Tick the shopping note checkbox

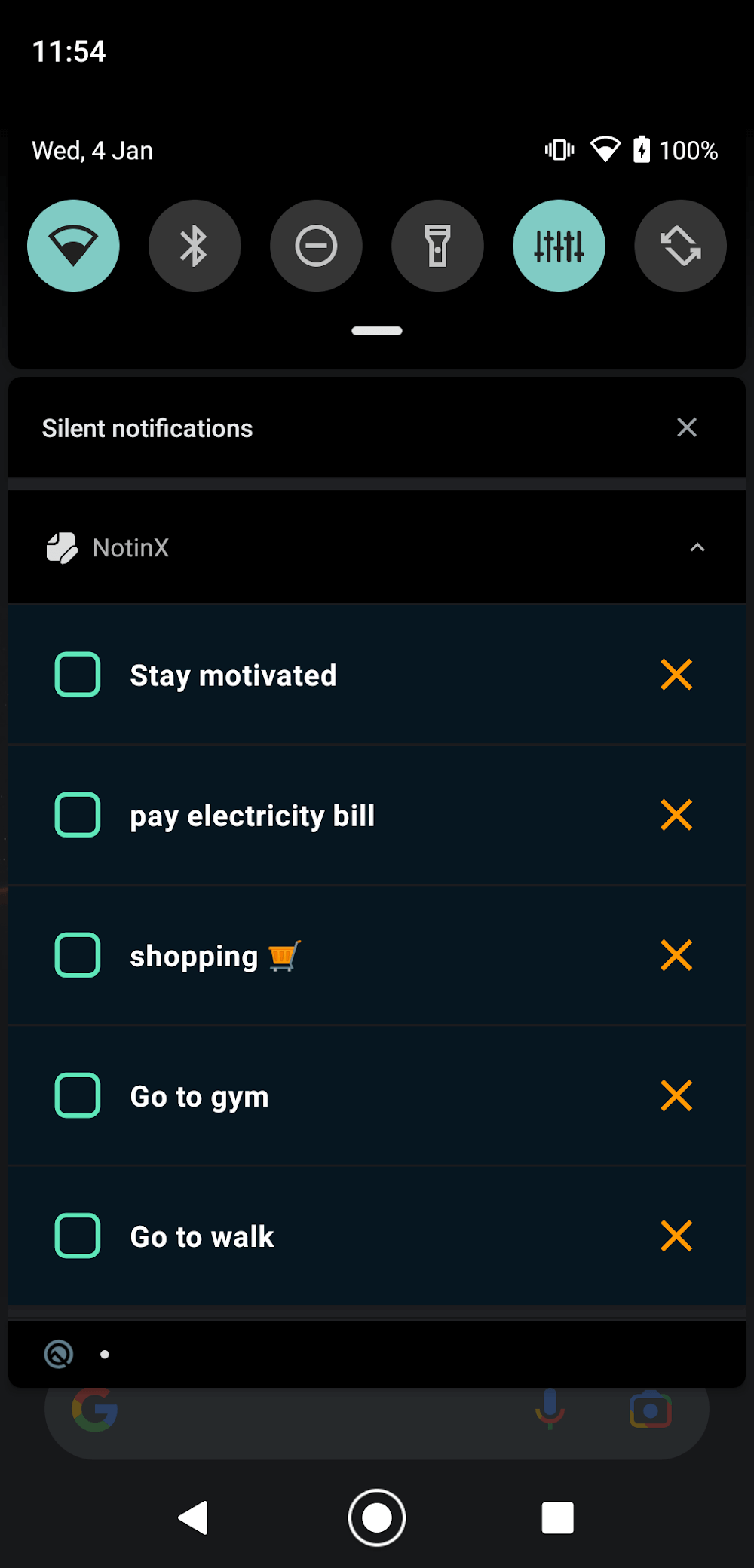point(78,955)
